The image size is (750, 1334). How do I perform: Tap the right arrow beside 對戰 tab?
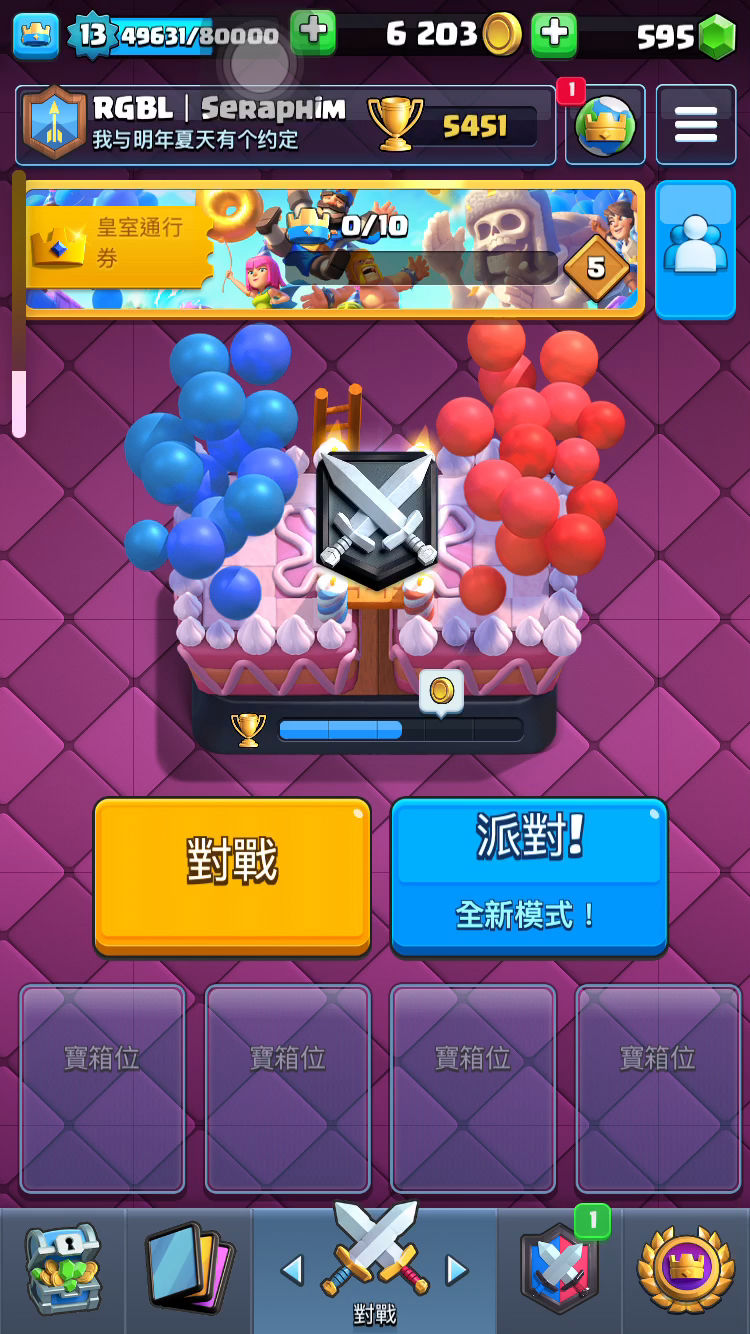[x=457, y=1270]
